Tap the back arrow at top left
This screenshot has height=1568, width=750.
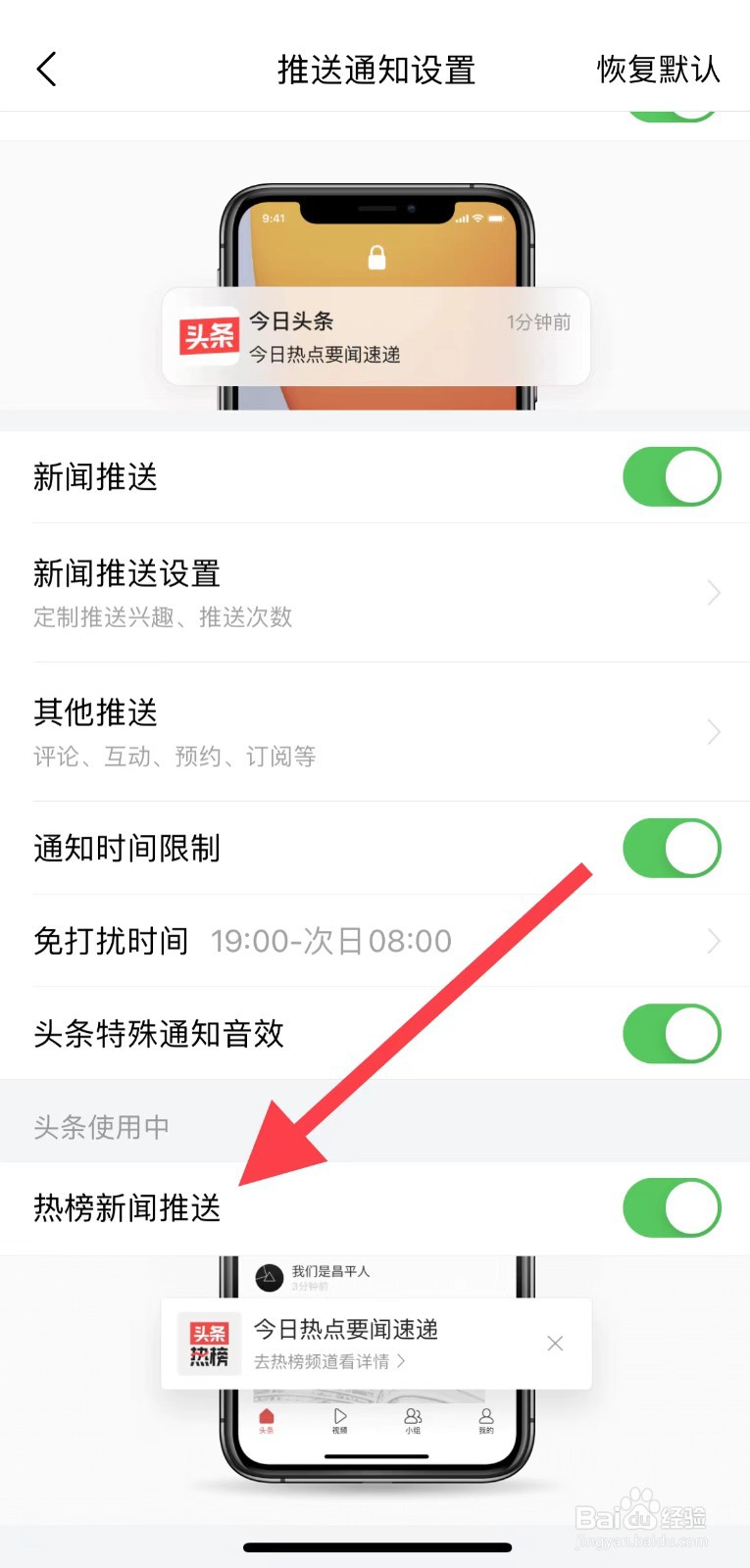tap(45, 69)
